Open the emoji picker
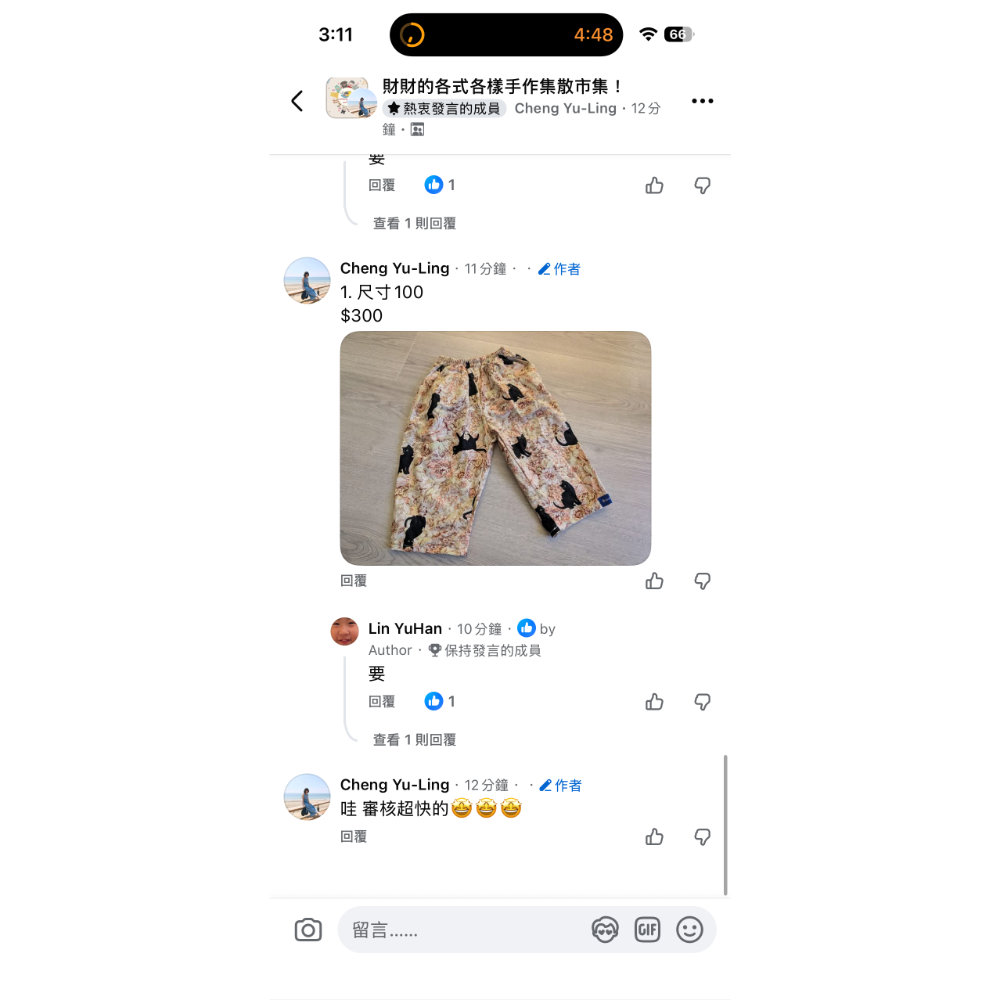 [x=690, y=930]
